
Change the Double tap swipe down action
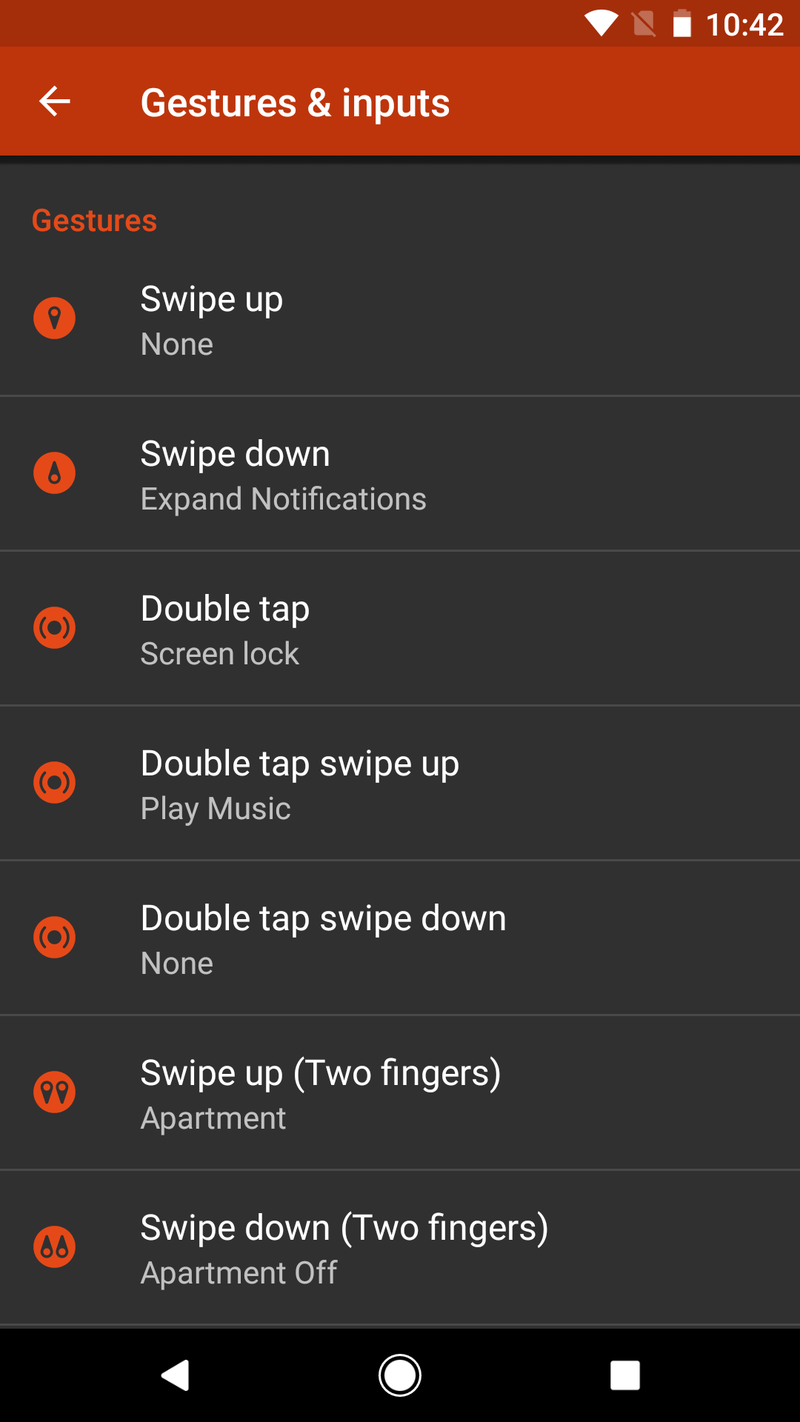(400, 938)
